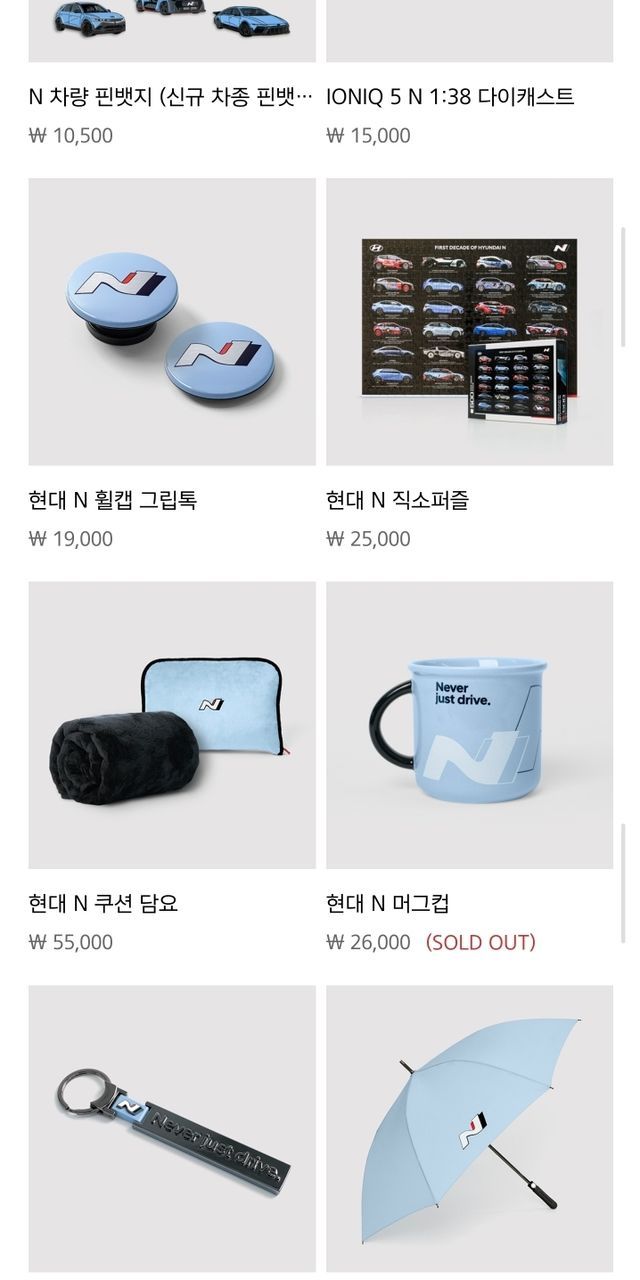Tap the Never just drive keyring tile
The height and width of the screenshot is (1280, 640).
(172, 1128)
